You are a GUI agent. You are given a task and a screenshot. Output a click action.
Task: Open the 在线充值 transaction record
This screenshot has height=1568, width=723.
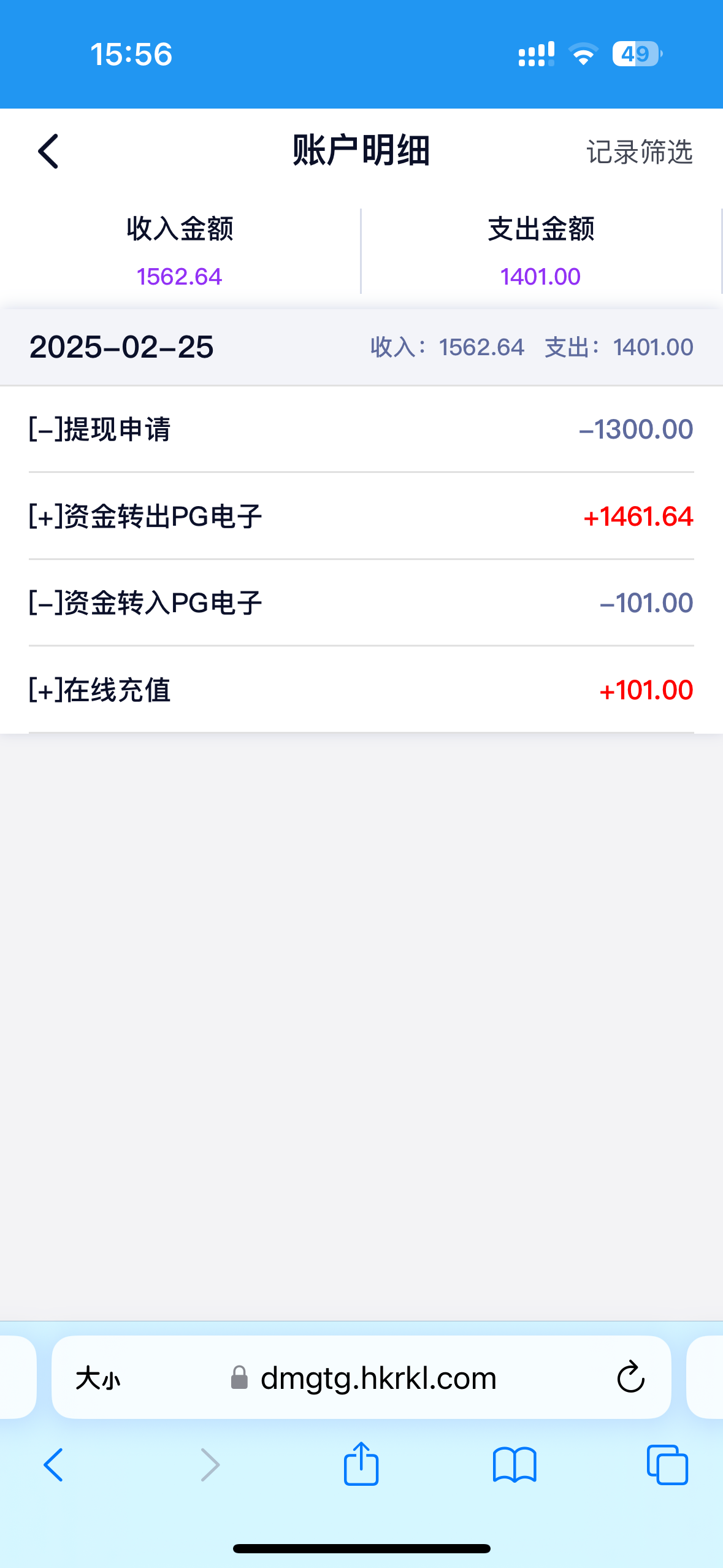(361, 690)
